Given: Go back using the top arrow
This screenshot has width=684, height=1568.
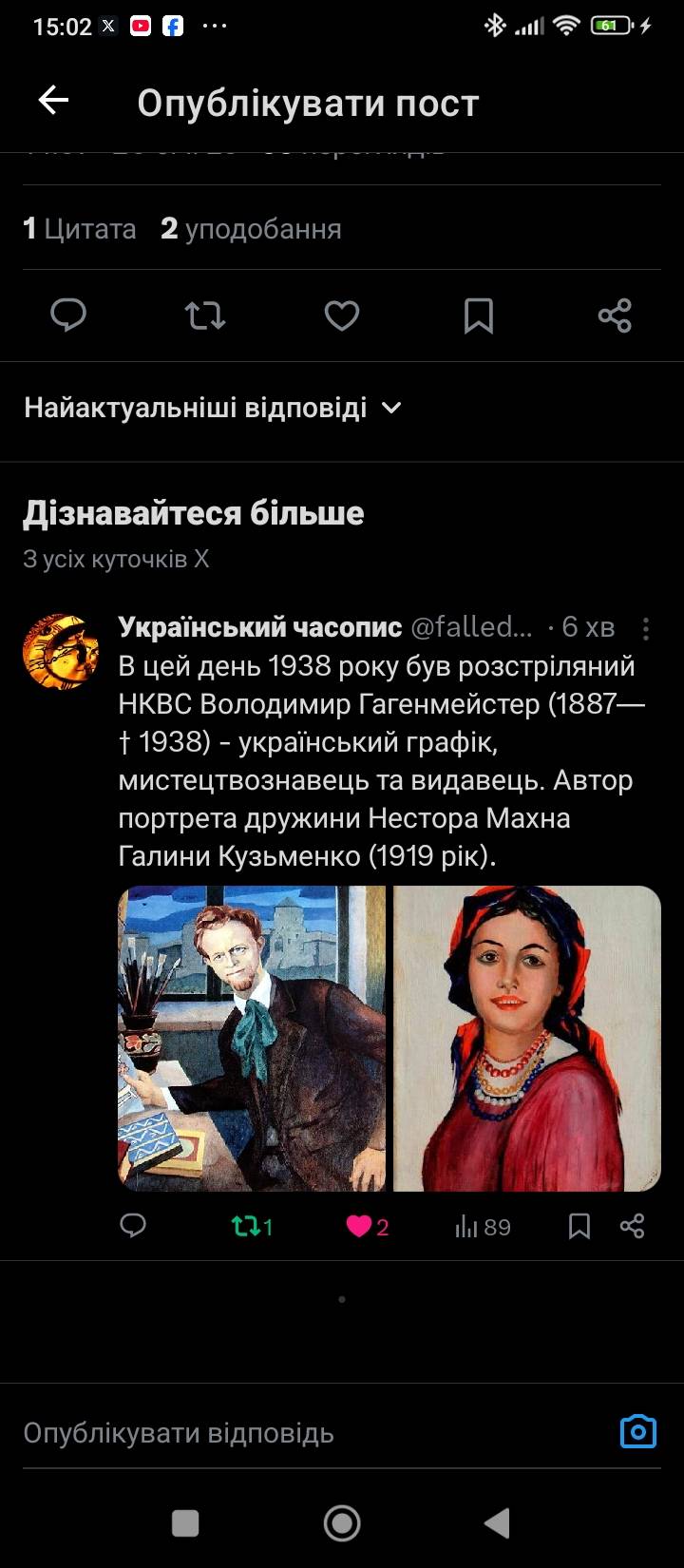Looking at the screenshot, I should (x=53, y=101).
